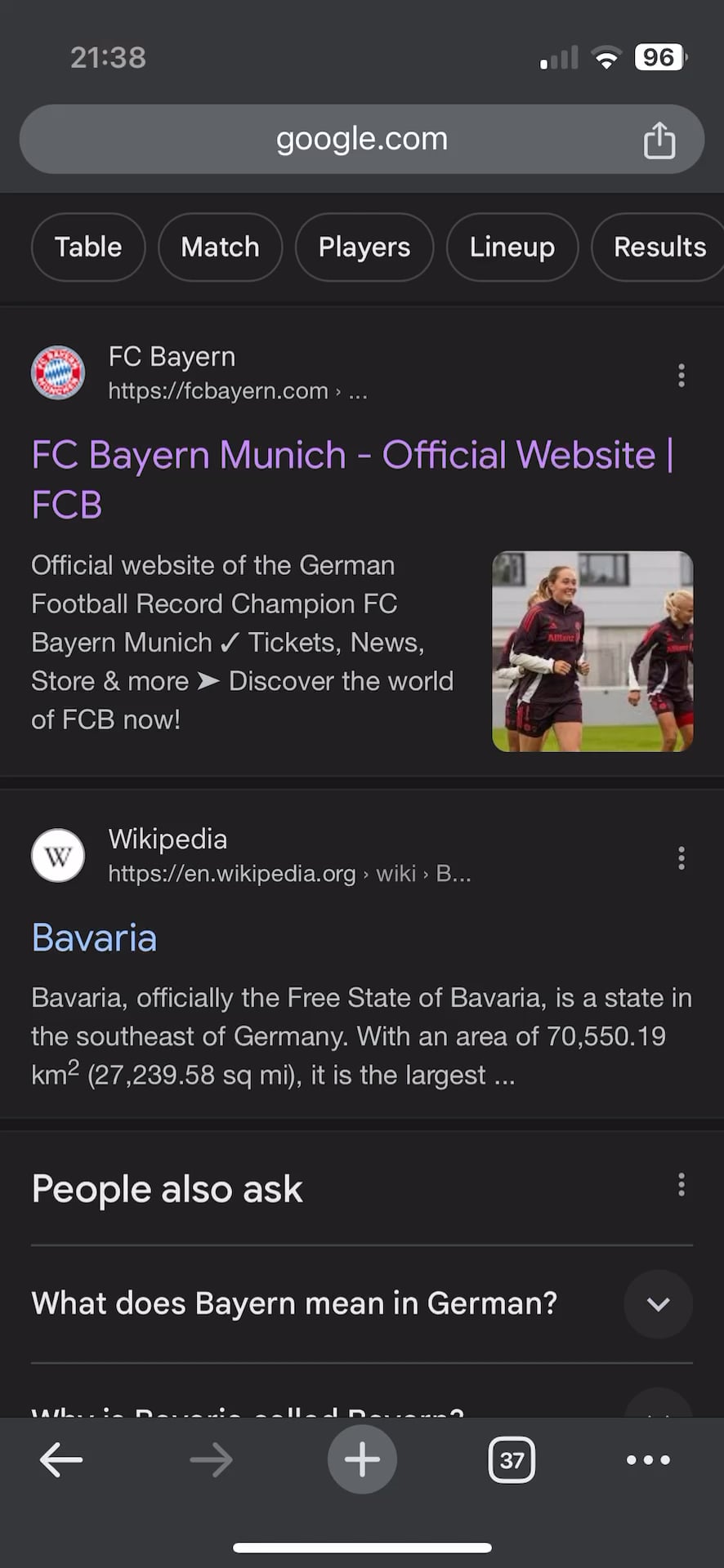Open more options for Wikipedia result

click(x=681, y=857)
